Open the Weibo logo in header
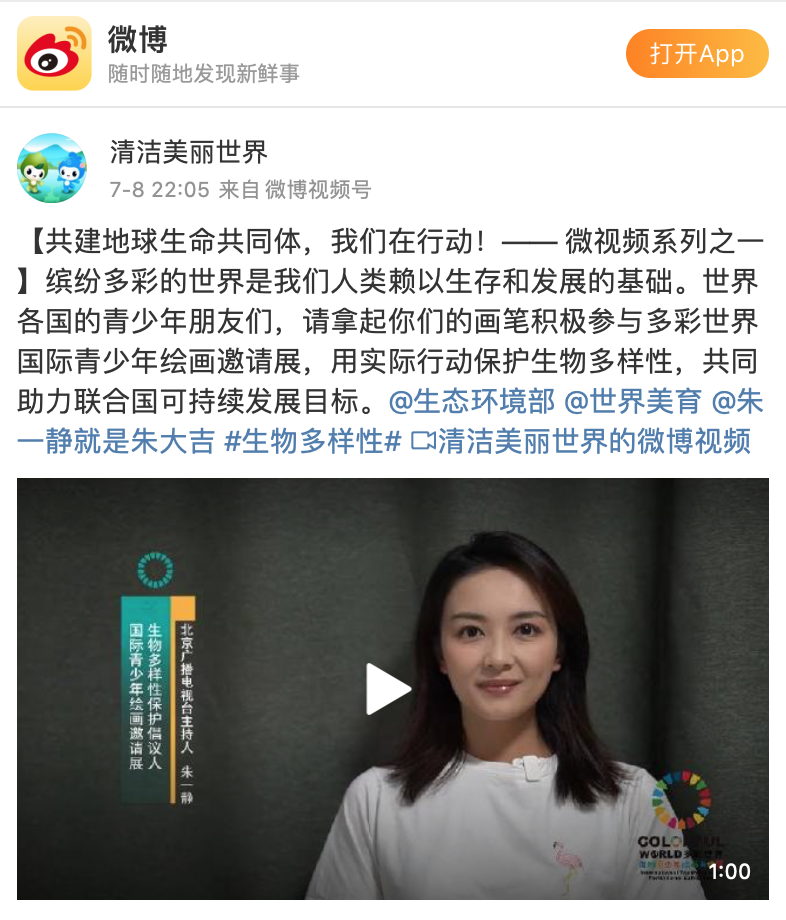786x920 pixels. click(x=54, y=54)
